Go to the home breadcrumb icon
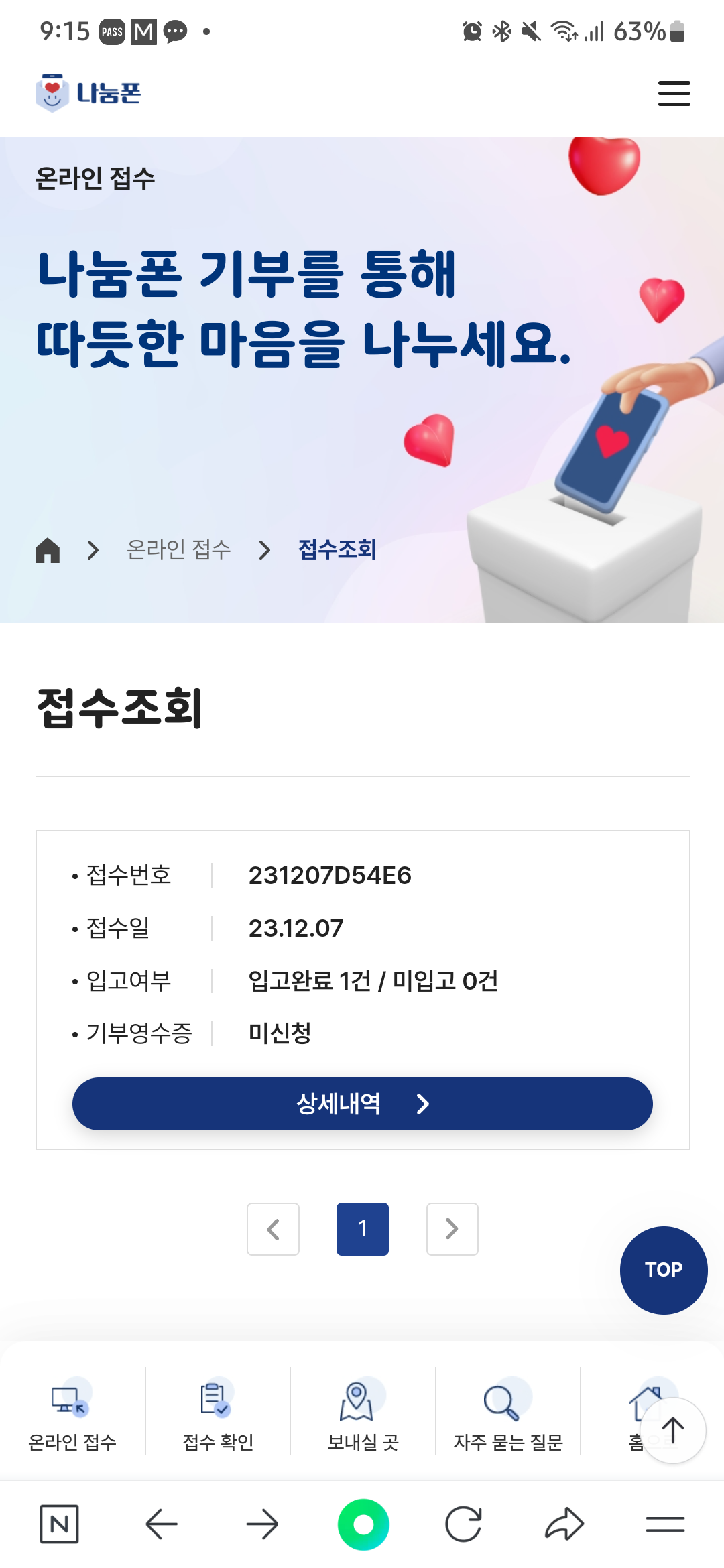The image size is (724, 1568). (48, 550)
